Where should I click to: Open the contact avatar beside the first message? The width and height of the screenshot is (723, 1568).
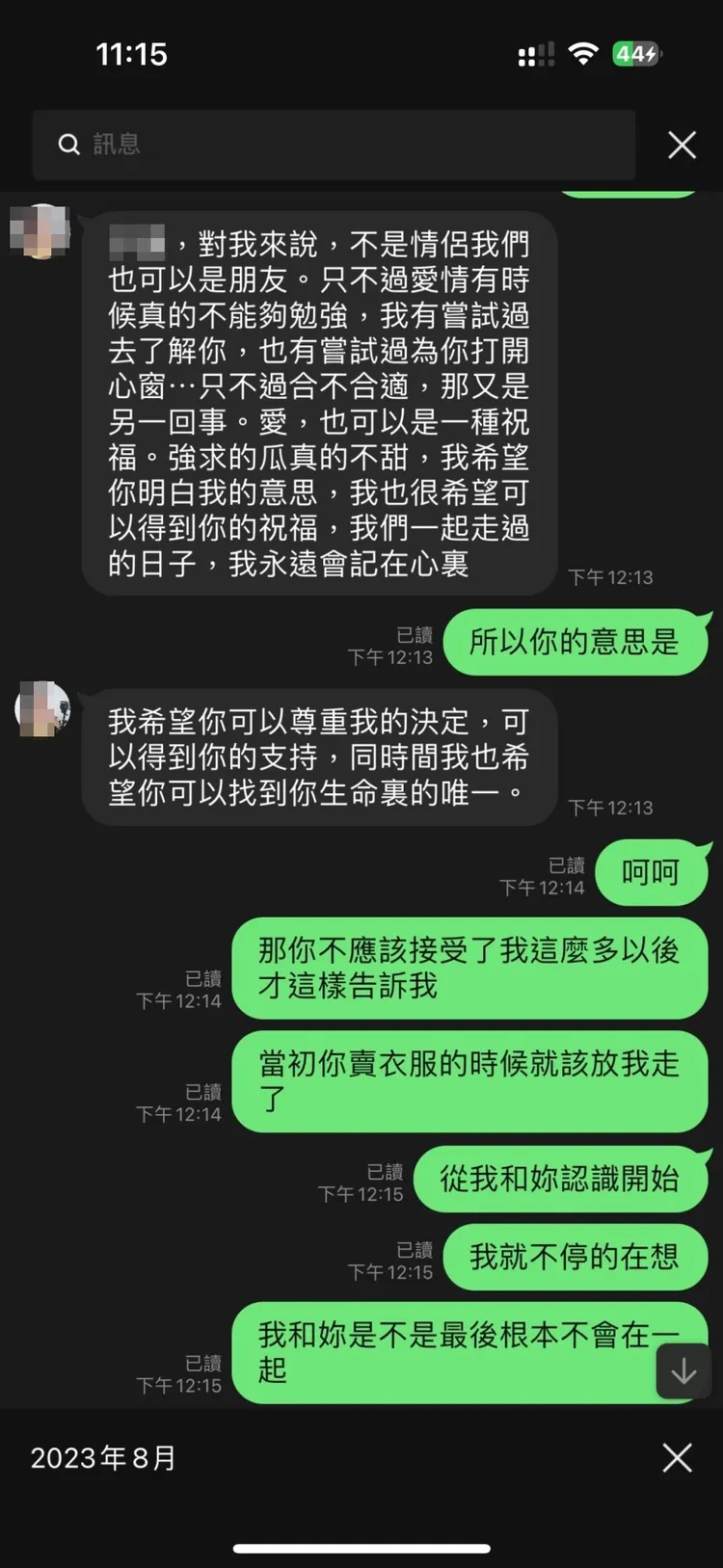[x=40, y=229]
